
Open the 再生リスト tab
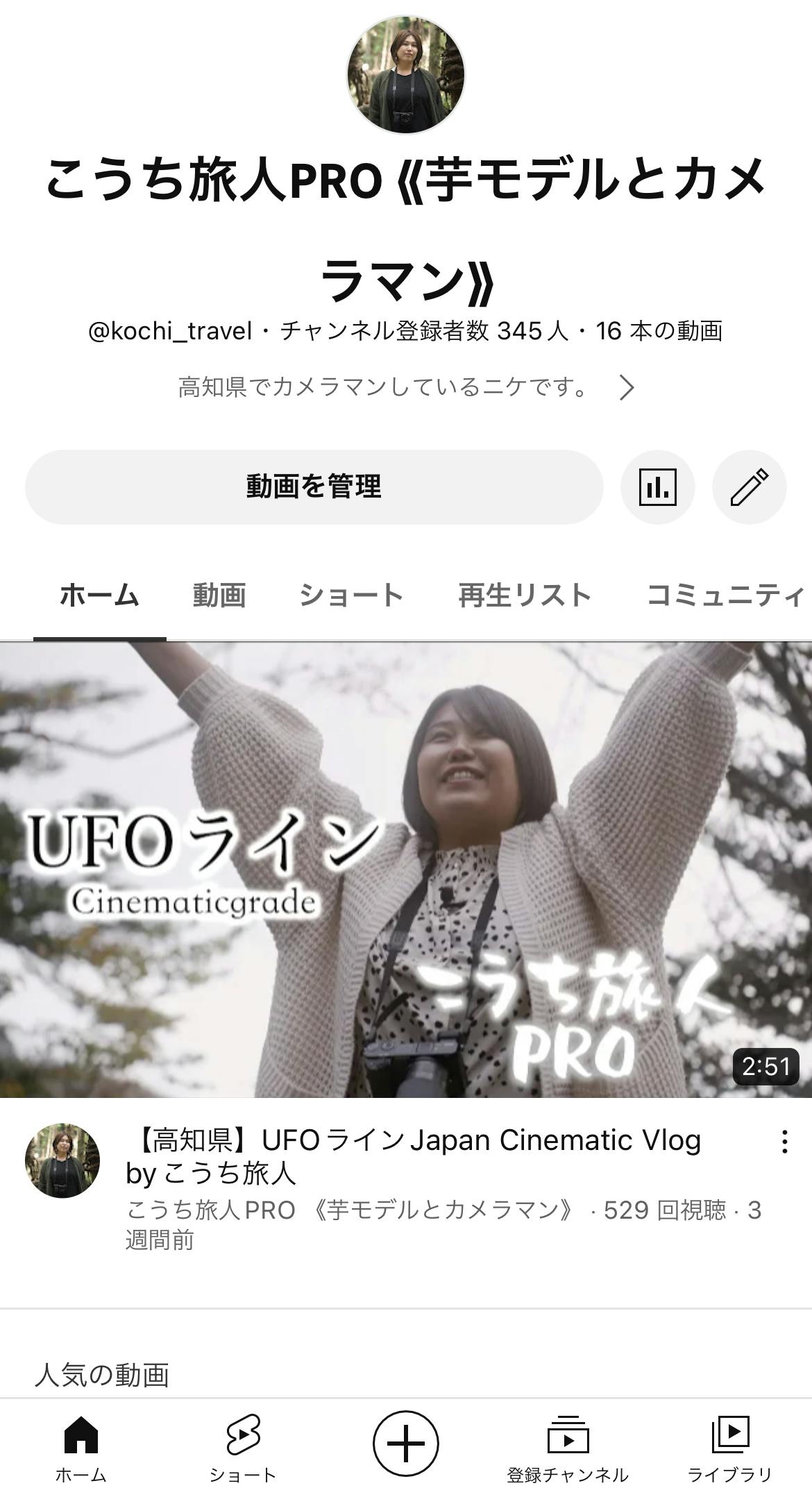[524, 595]
